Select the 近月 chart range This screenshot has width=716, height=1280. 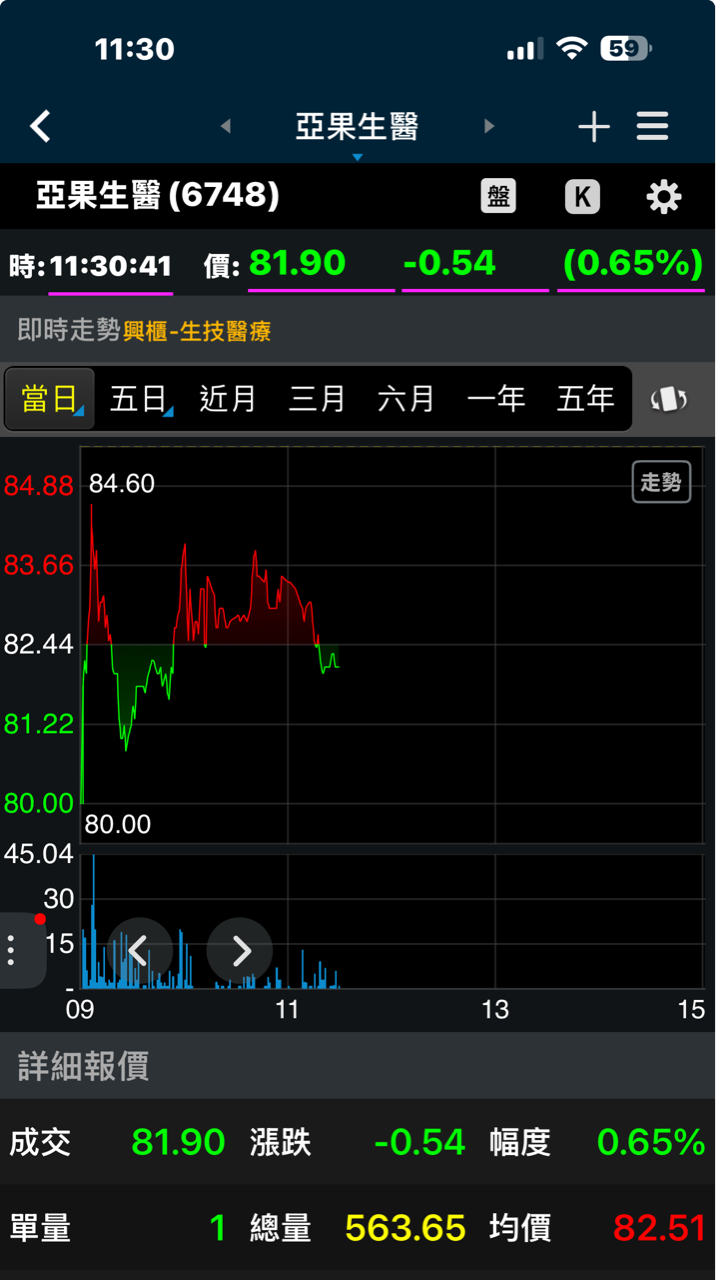(228, 399)
